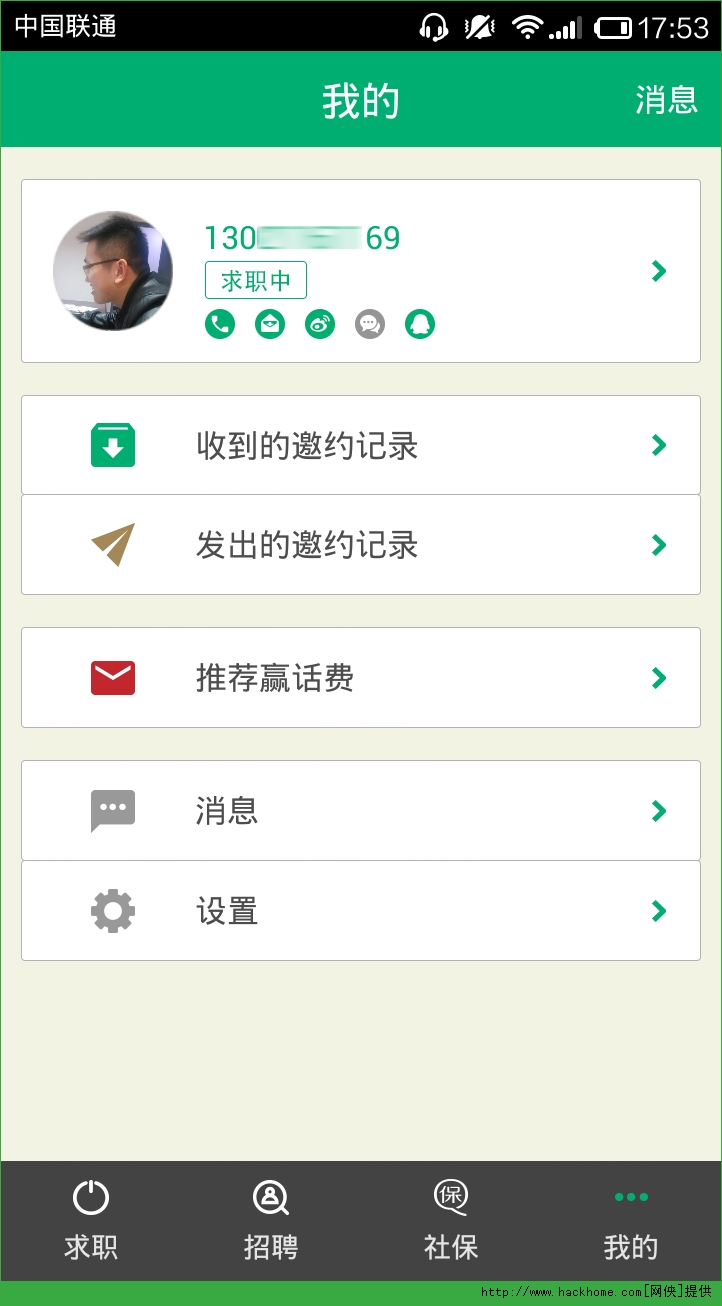Open 推荐赢话费
Image resolution: width=722 pixels, height=1306 pixels.
(x=360, y=678)
